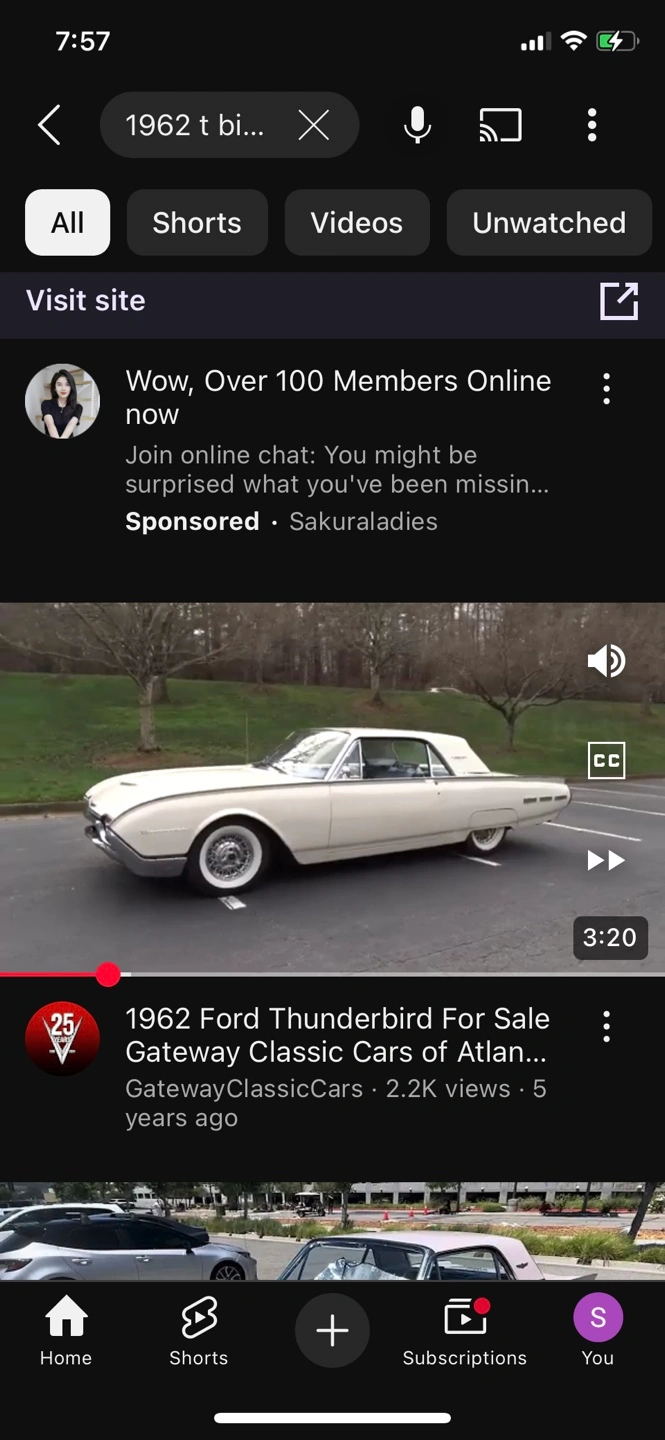This screenshot has height=1440, width=665.
Task: Go to the Home tab
Action: [66, 1330]
